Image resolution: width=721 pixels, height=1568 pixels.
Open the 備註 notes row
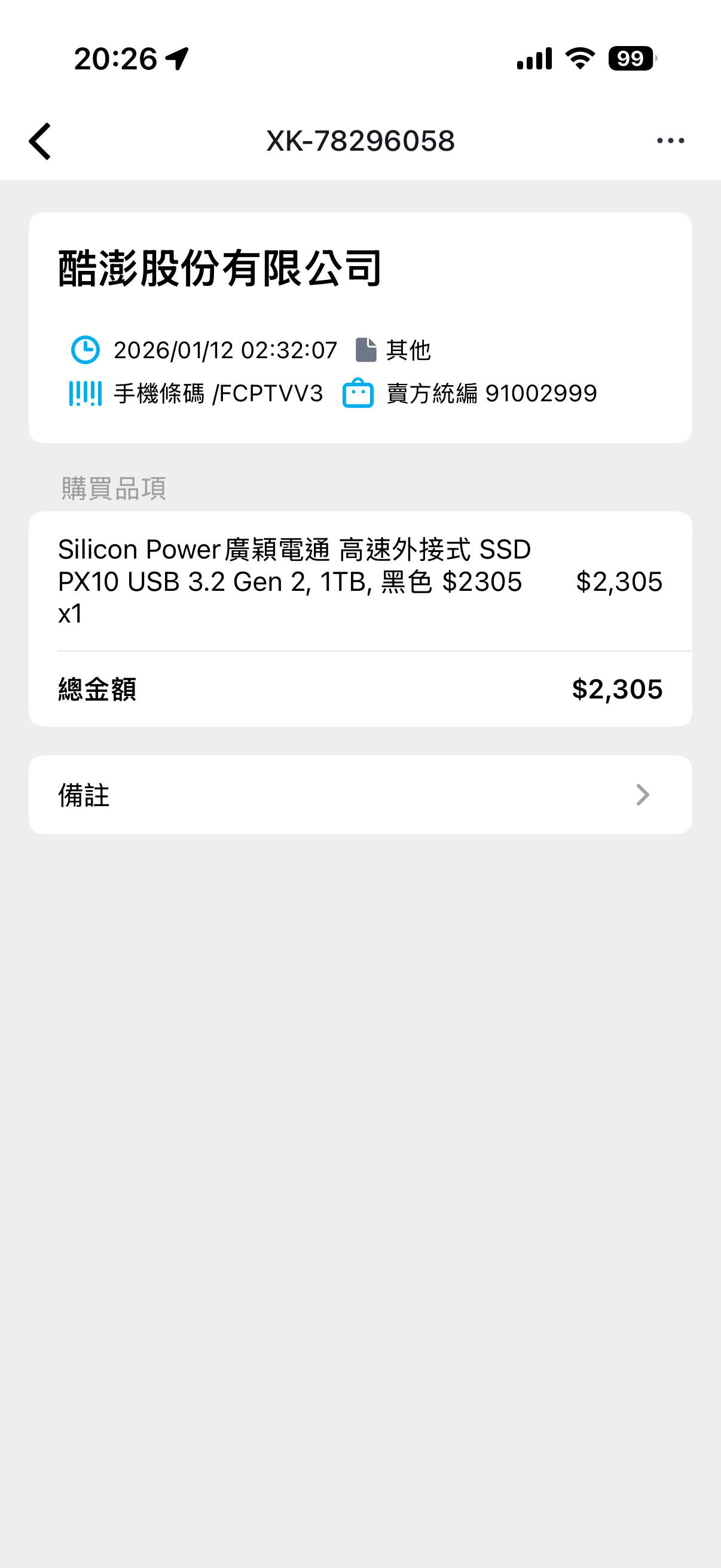coord(360,794)
